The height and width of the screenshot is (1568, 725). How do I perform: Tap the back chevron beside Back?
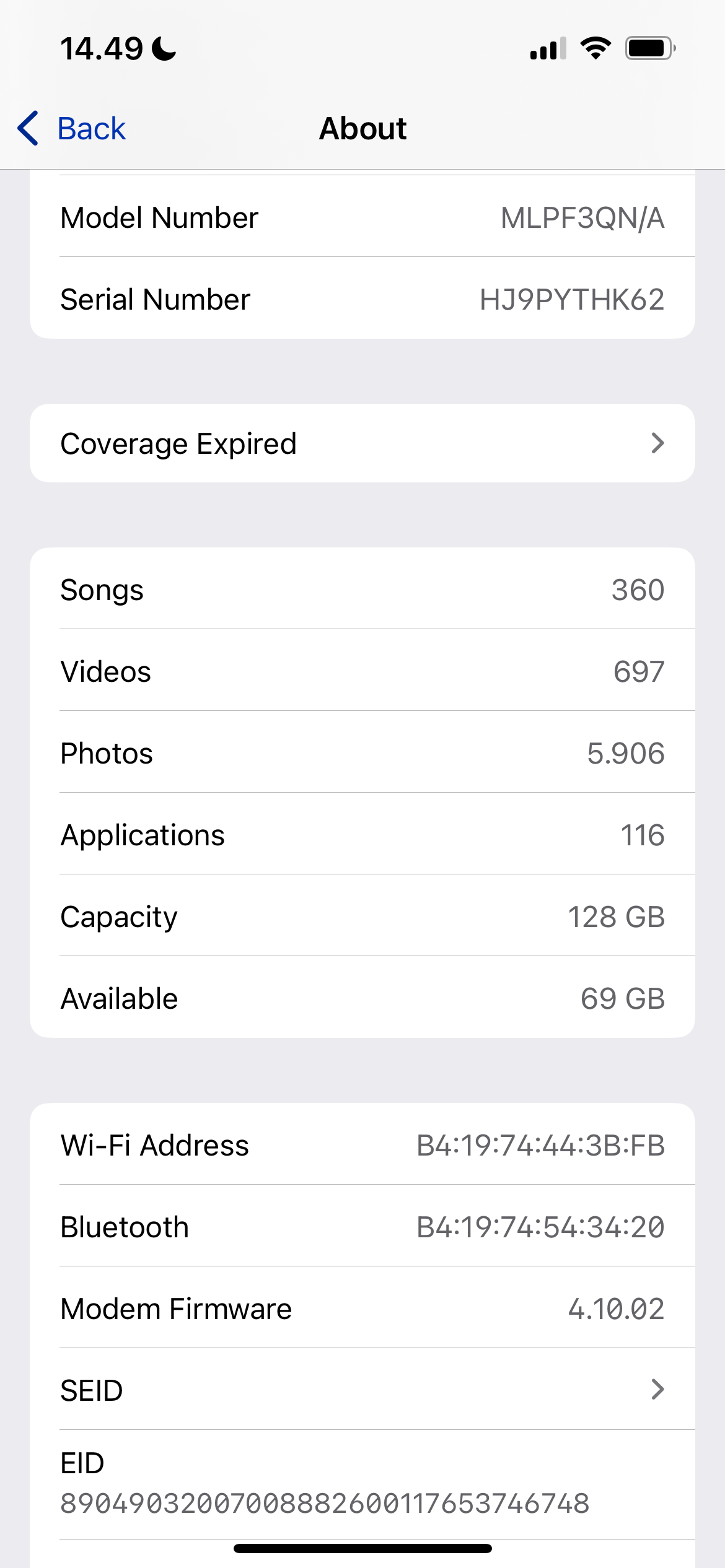27,128
